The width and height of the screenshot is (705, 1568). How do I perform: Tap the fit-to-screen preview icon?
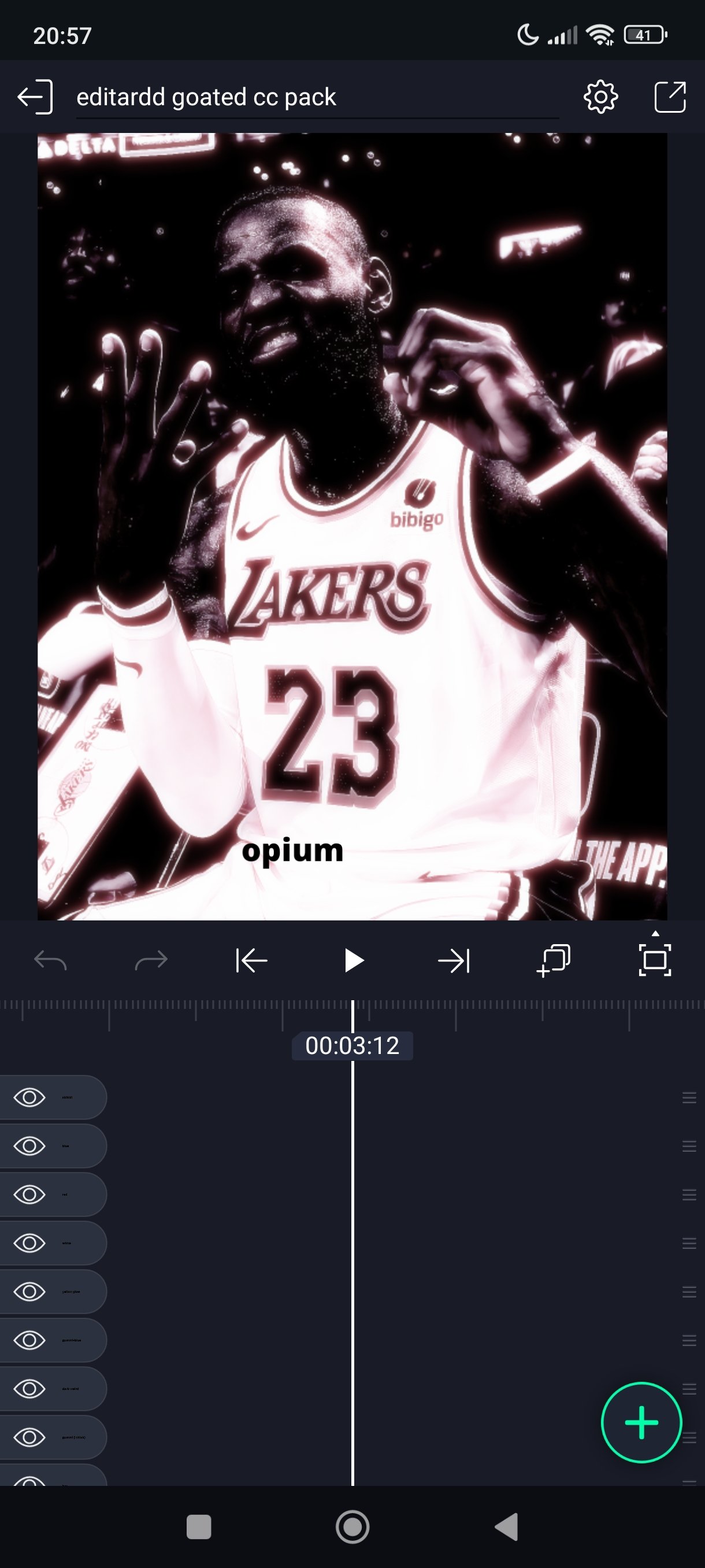point(655,959)
